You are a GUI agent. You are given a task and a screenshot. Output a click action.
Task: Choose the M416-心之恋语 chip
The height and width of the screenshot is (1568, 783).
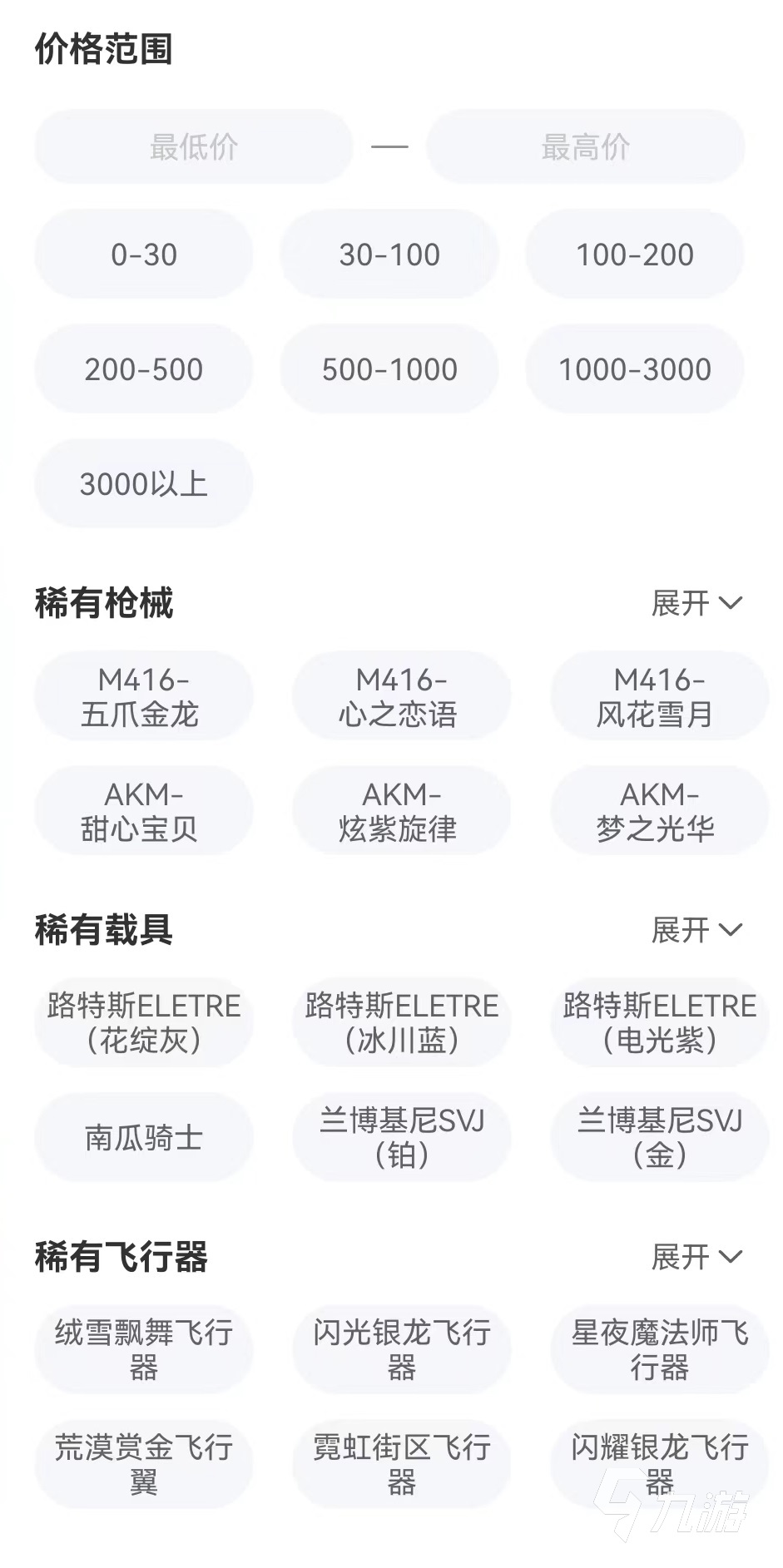point(401,697)
